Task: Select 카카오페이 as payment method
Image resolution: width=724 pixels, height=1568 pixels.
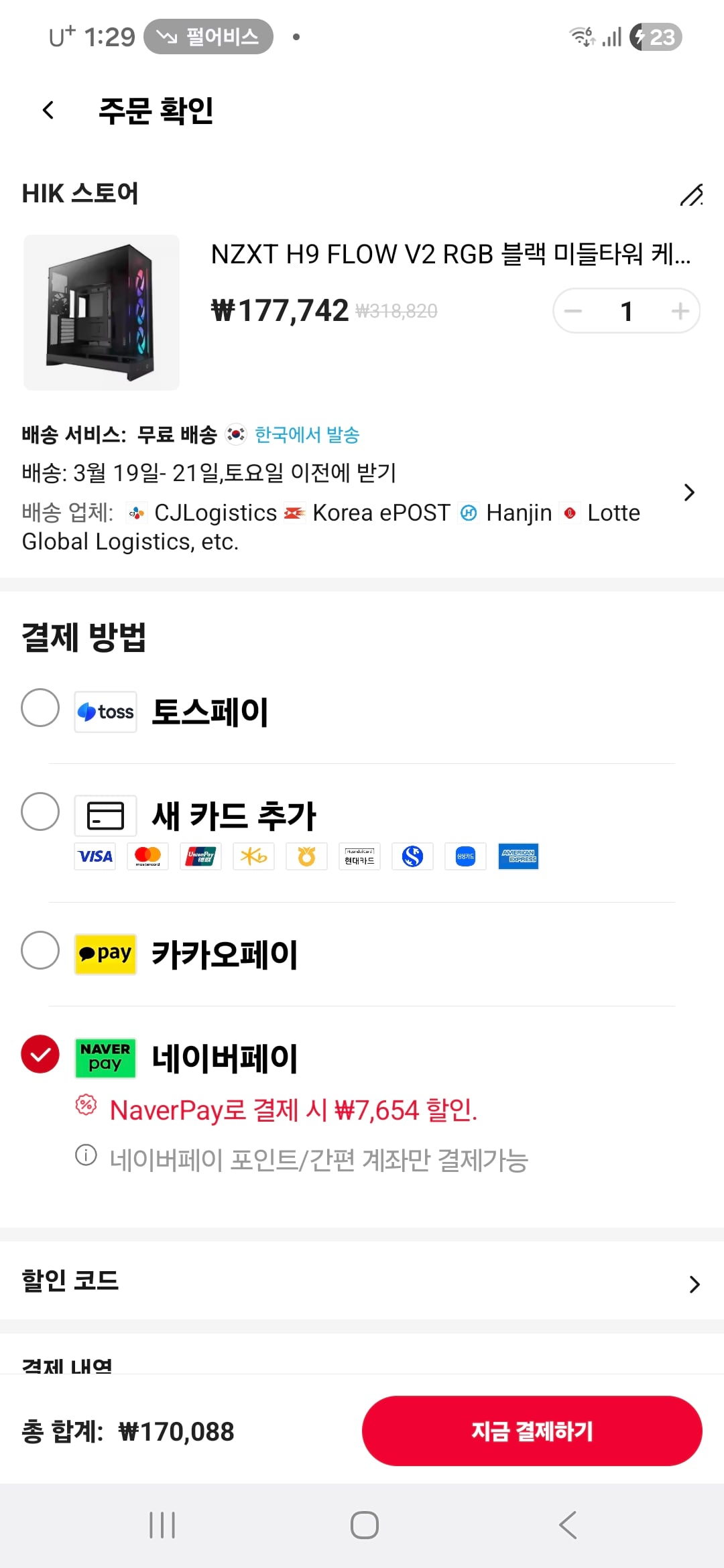Action: click(x=40, y=950)
